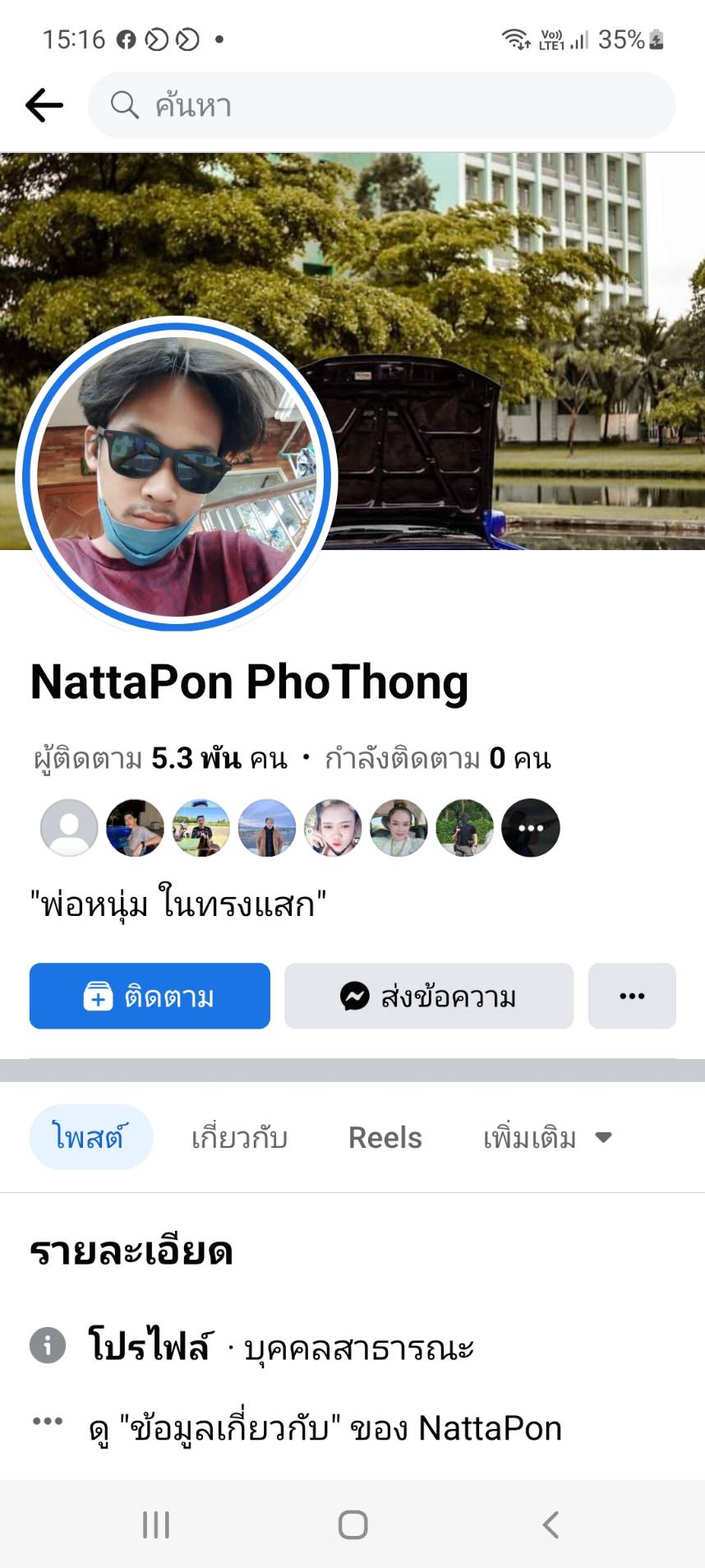Show all followers via the dark dots circle
This screenshot has height=1568, width=705.
(530, 828)
